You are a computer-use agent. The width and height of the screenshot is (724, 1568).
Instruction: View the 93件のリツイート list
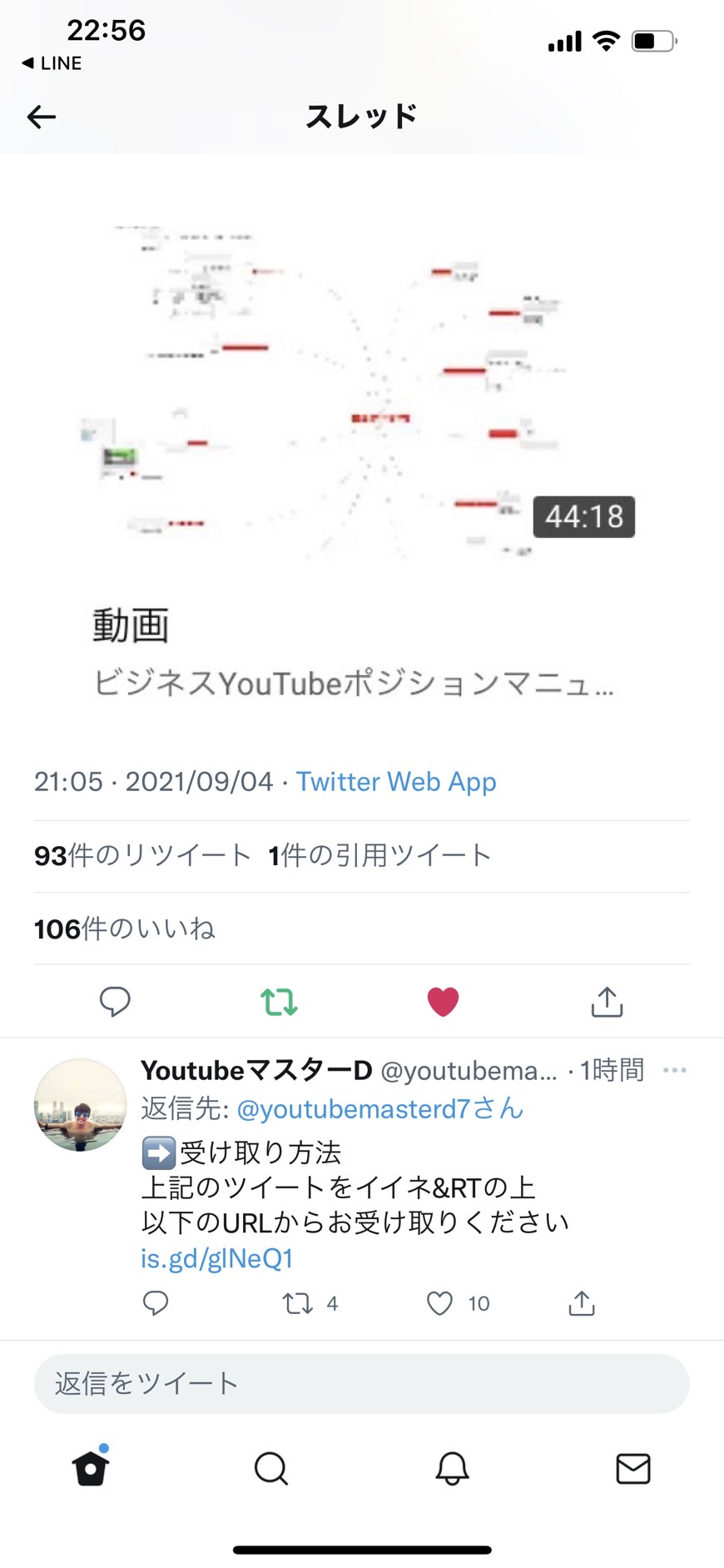142,855
